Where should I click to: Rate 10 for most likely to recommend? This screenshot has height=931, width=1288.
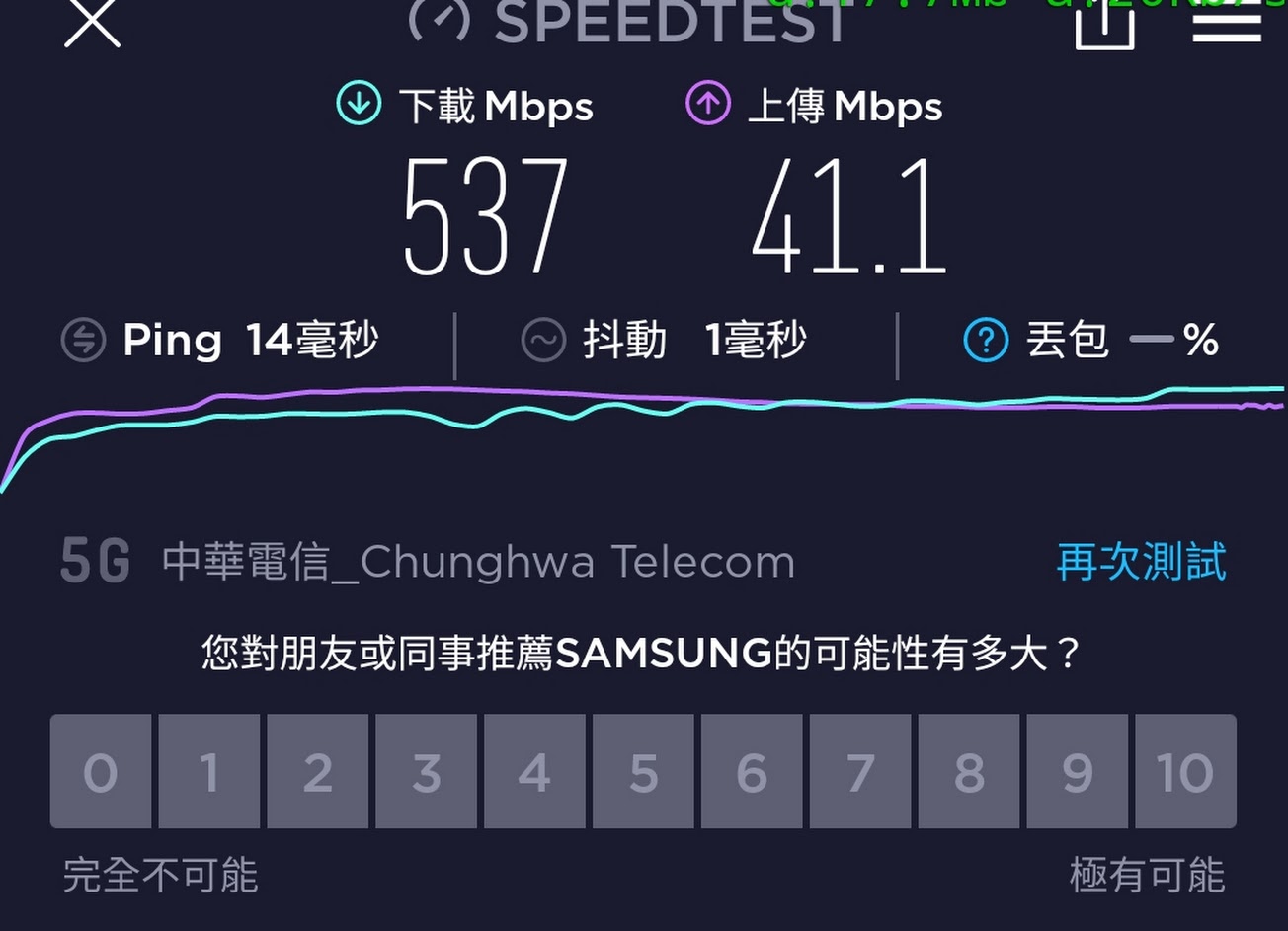(x=1185, y=771)
